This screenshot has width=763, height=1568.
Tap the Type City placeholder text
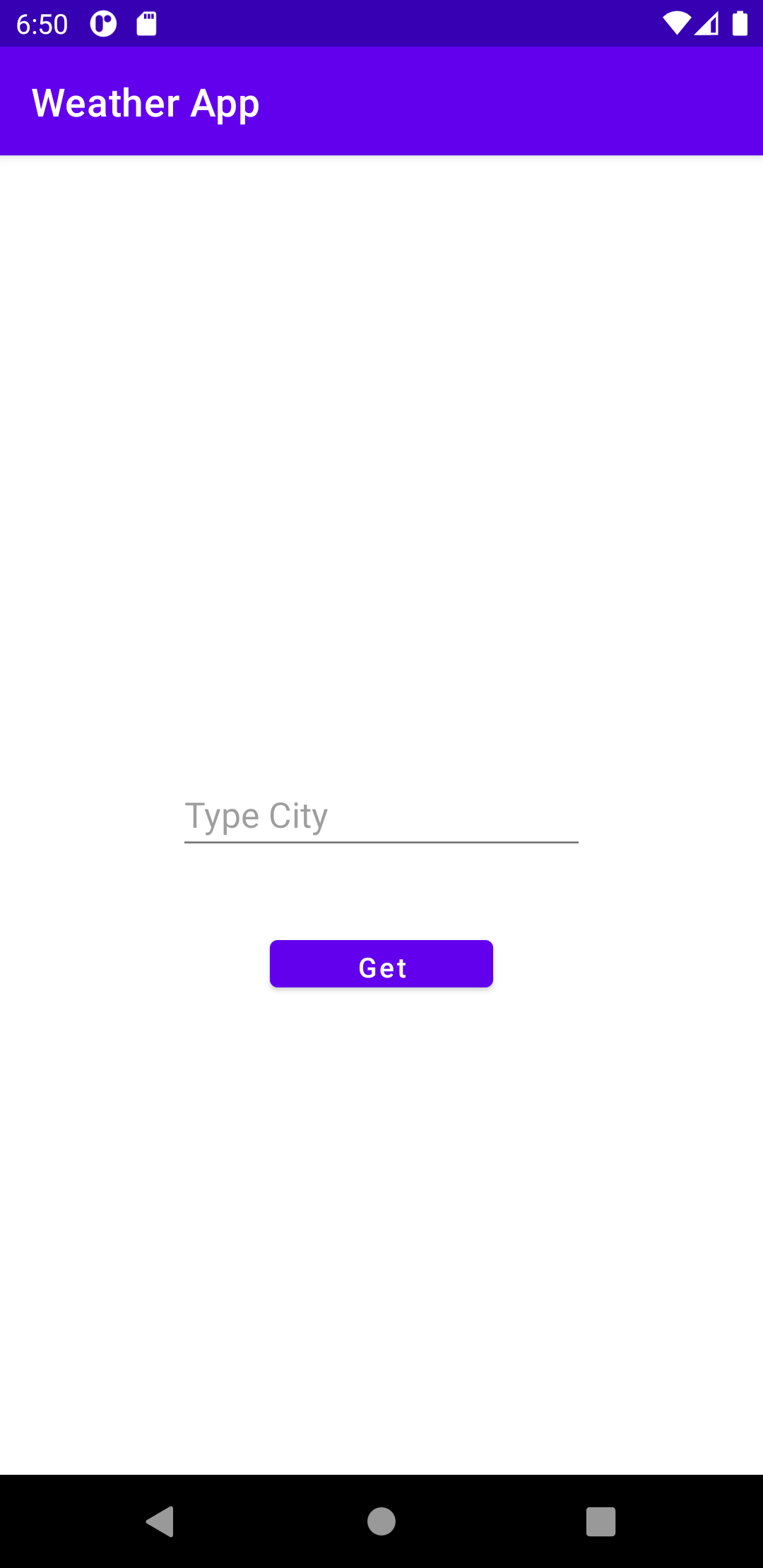(x=256, y=816)
